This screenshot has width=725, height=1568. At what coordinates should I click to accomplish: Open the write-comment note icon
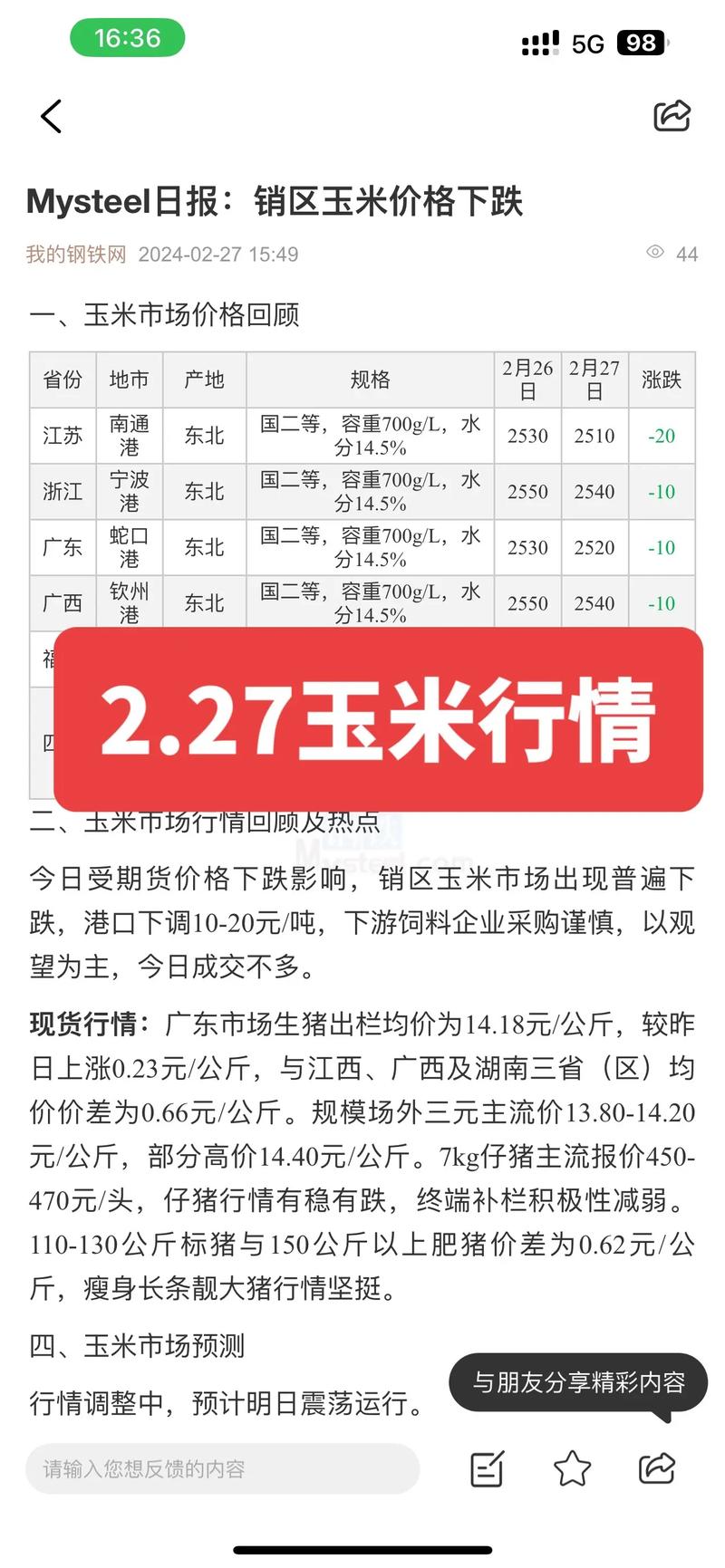pos(487,1468)
